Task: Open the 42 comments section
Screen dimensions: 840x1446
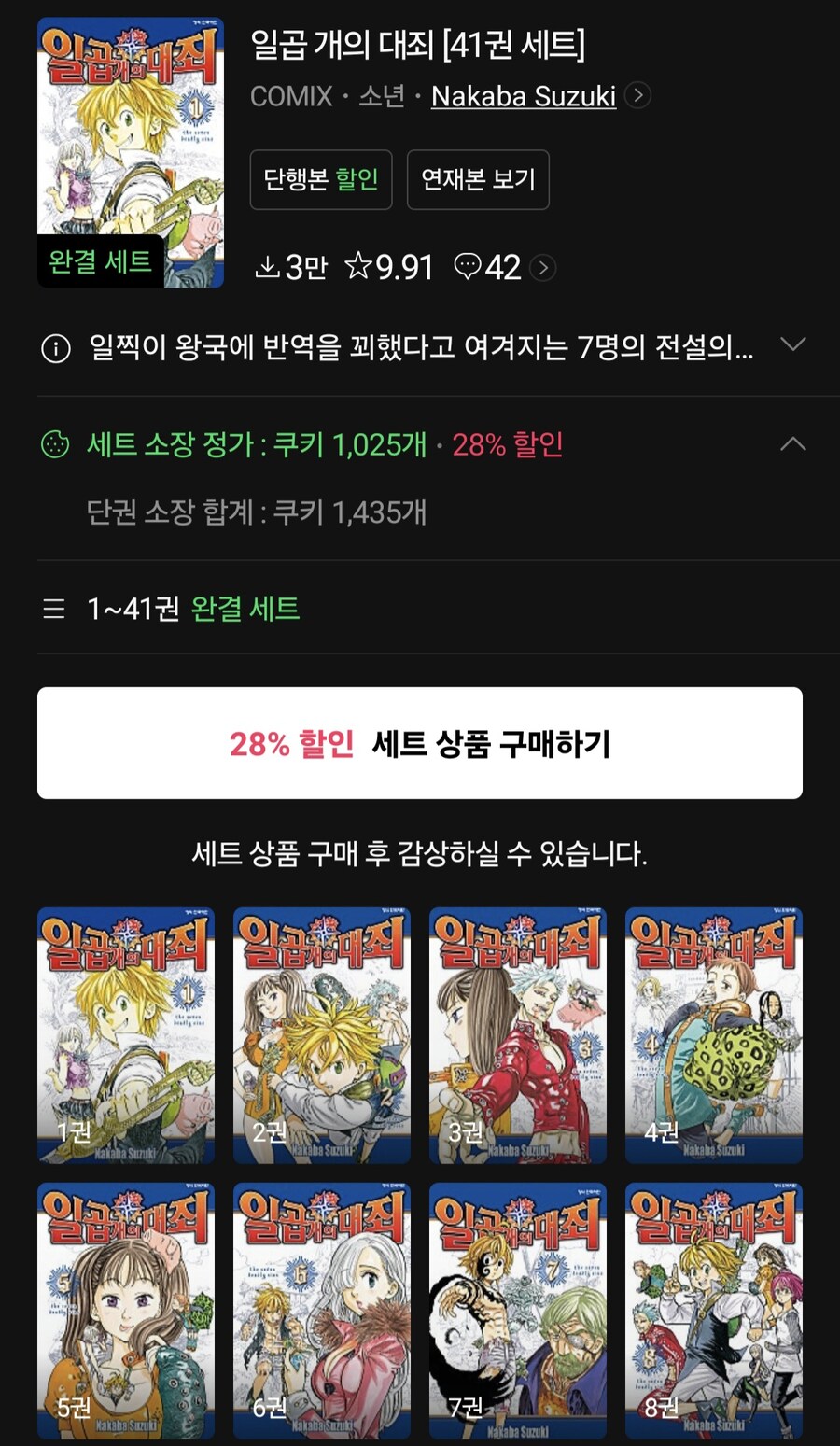Action: pyautogui.click(x=502, y=268)
